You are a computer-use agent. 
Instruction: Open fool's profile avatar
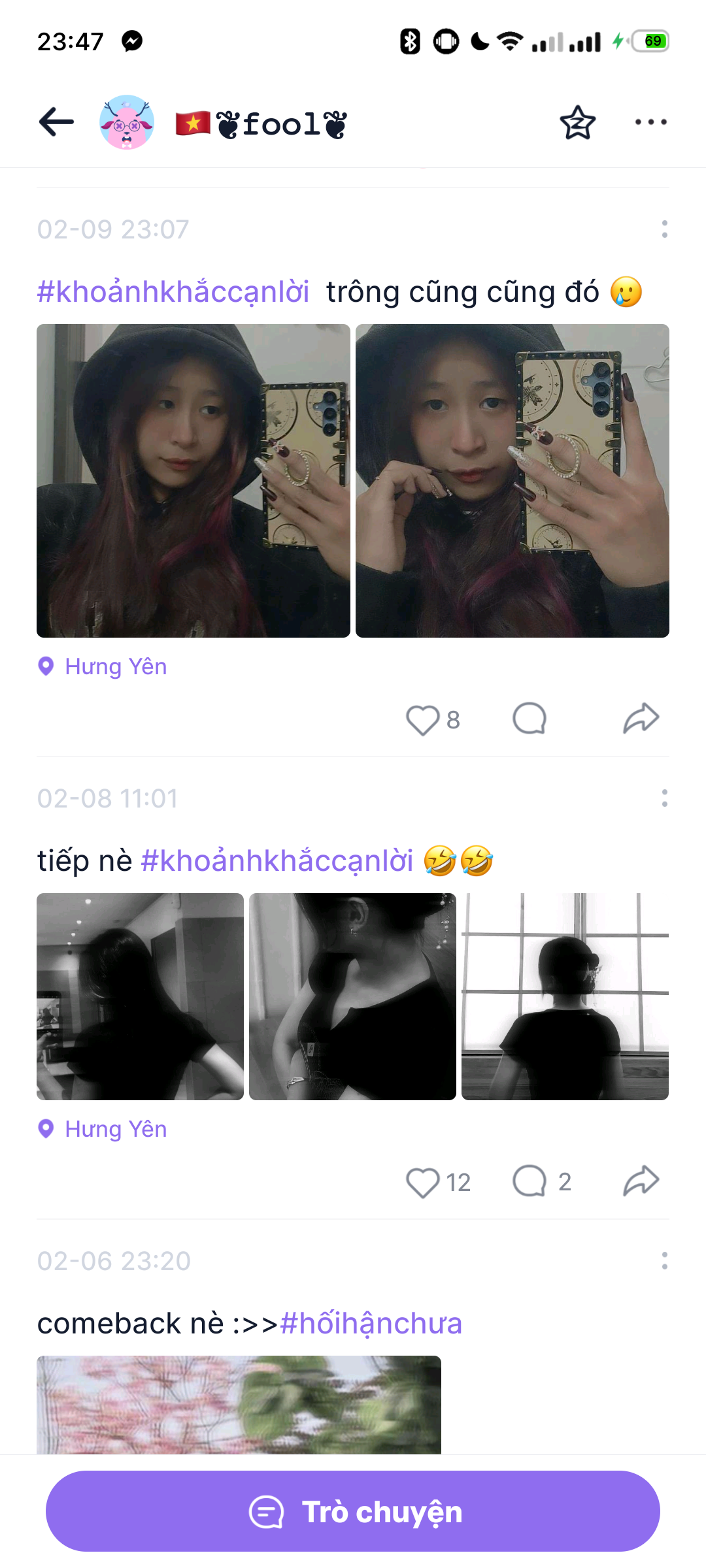(127, 122)
